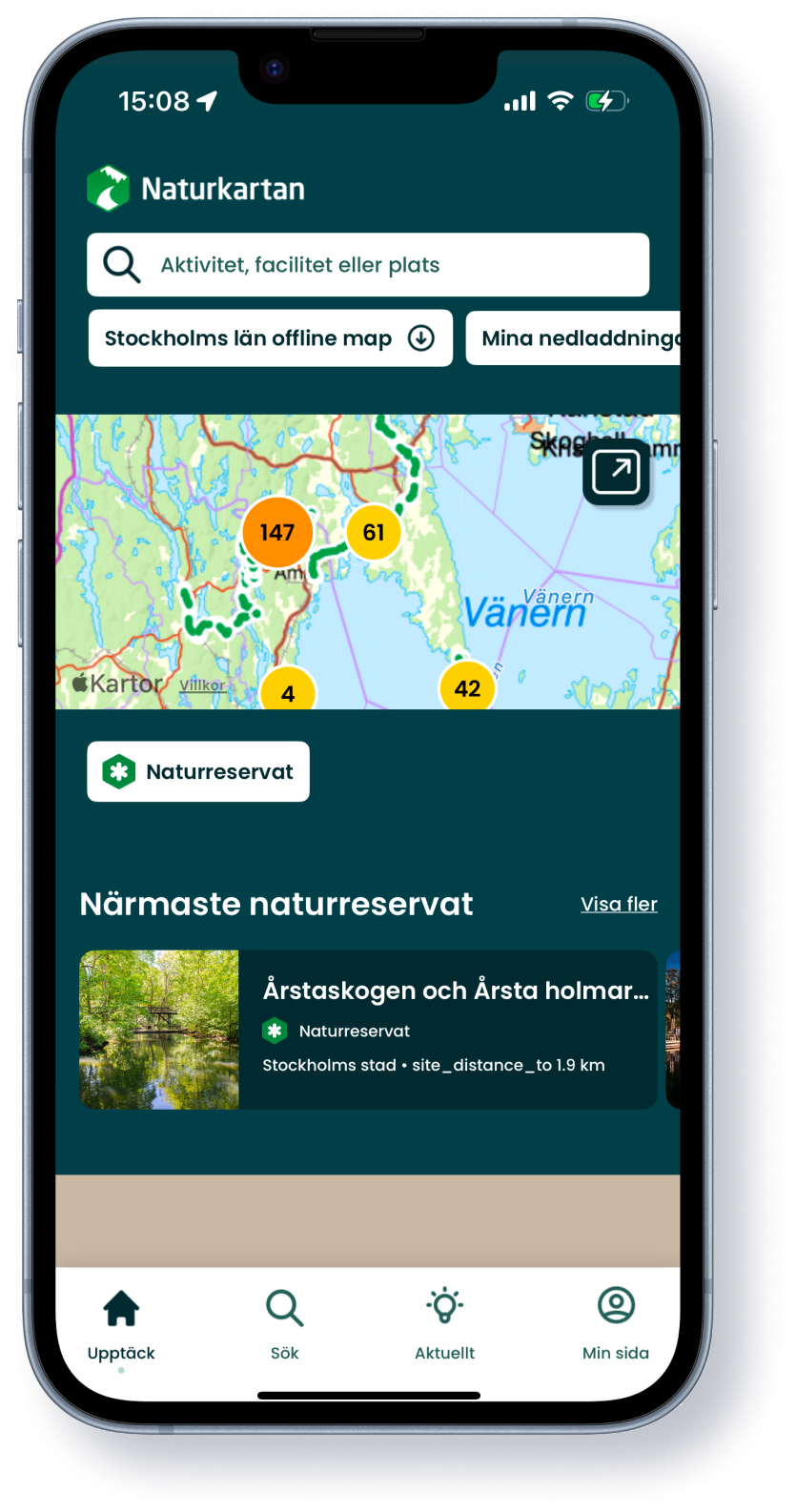Open the search field for activities or places
This screenshot has width=796, height=1512.
[368, 265]
